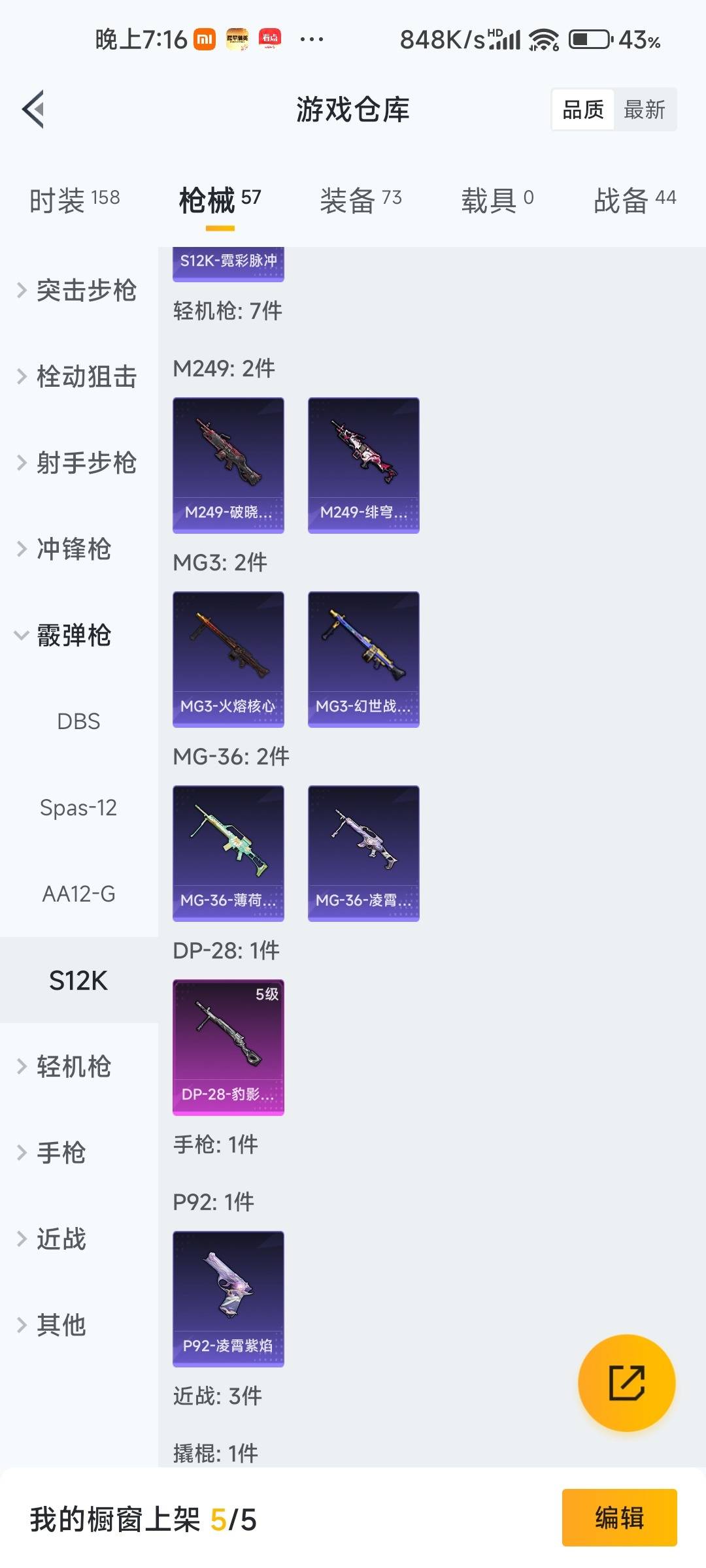Switch sorting to 最新
Screen dimensions: 706x1568
click(x=645, y=109)
